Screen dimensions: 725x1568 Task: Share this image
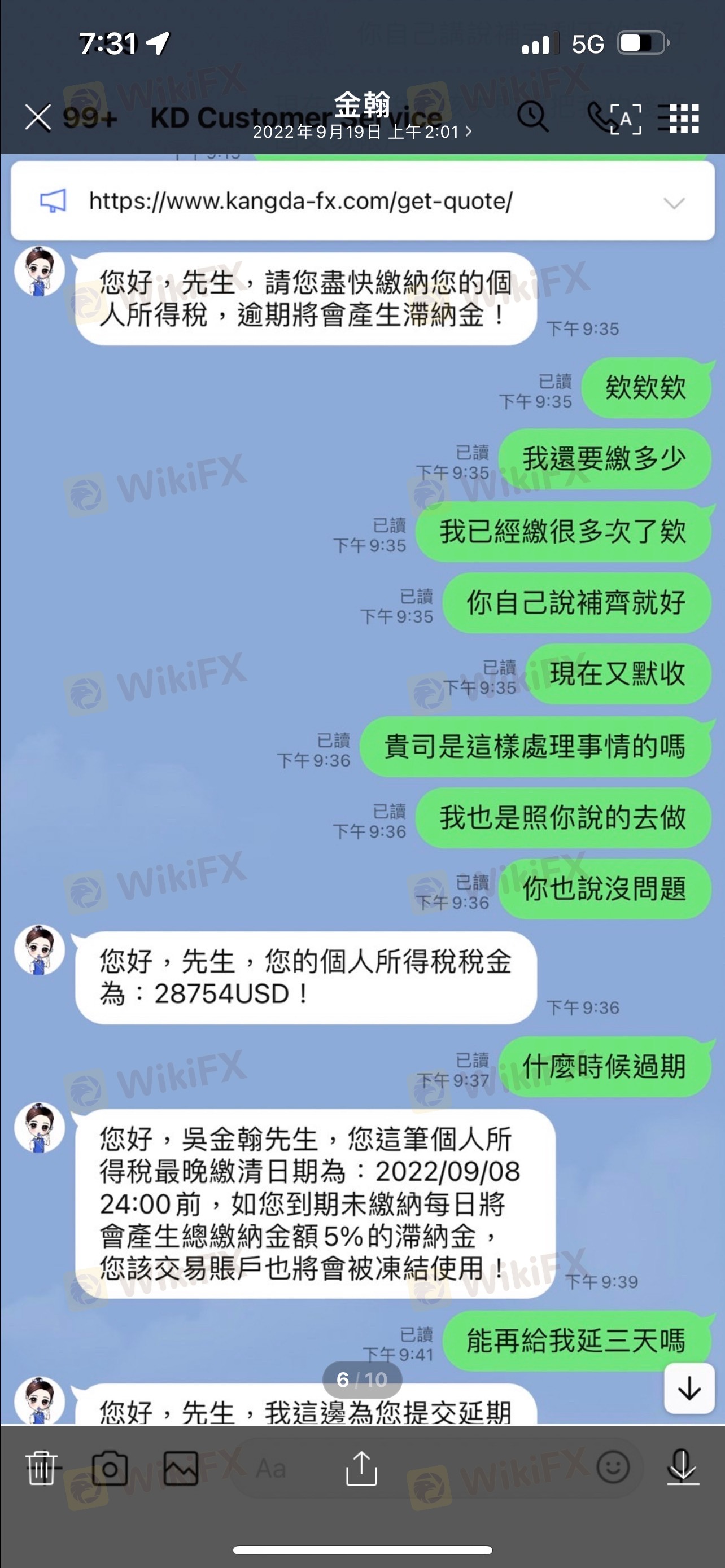361,1468
